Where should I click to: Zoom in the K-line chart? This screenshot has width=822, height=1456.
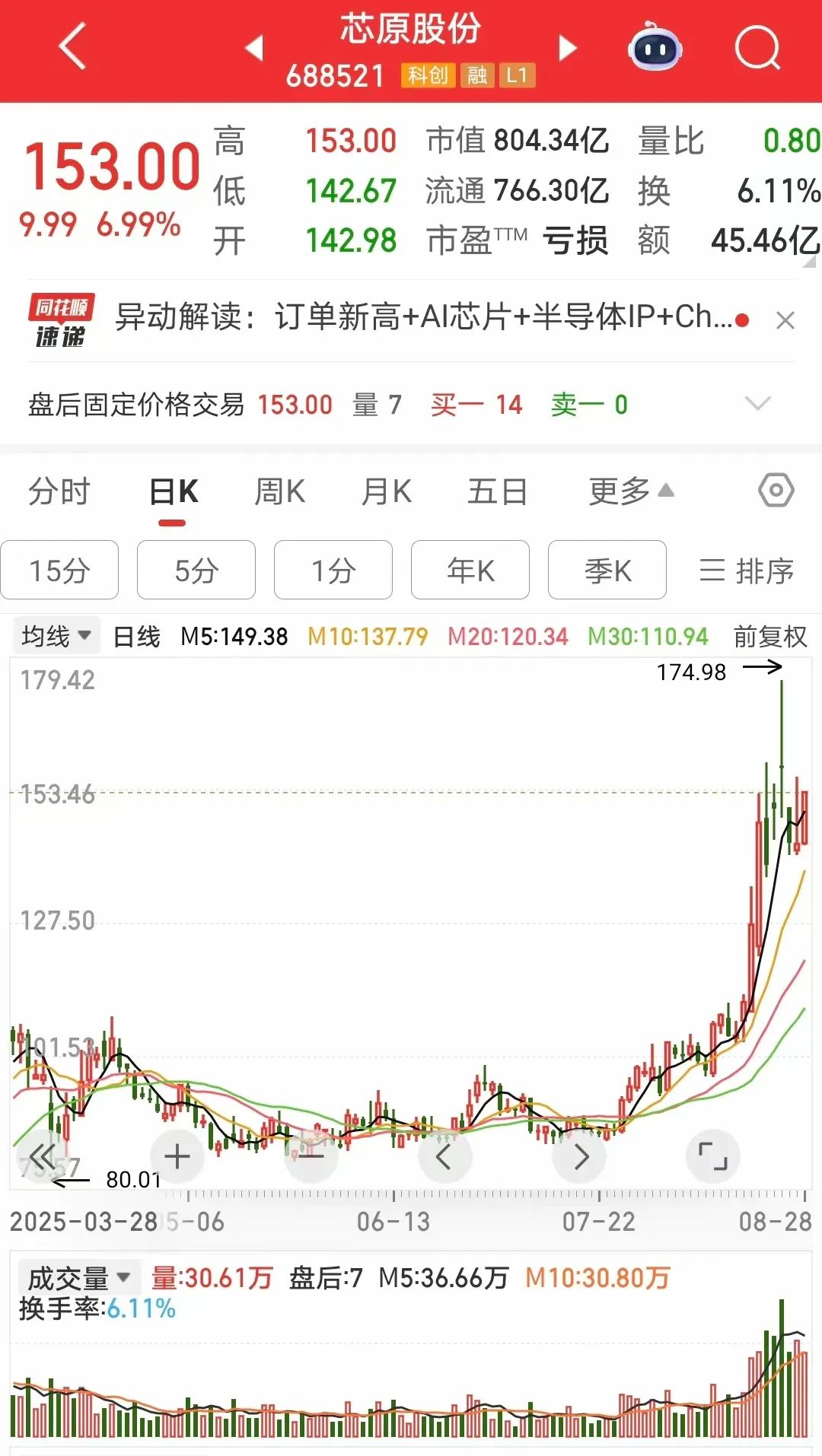click(x=177, y=1157)
